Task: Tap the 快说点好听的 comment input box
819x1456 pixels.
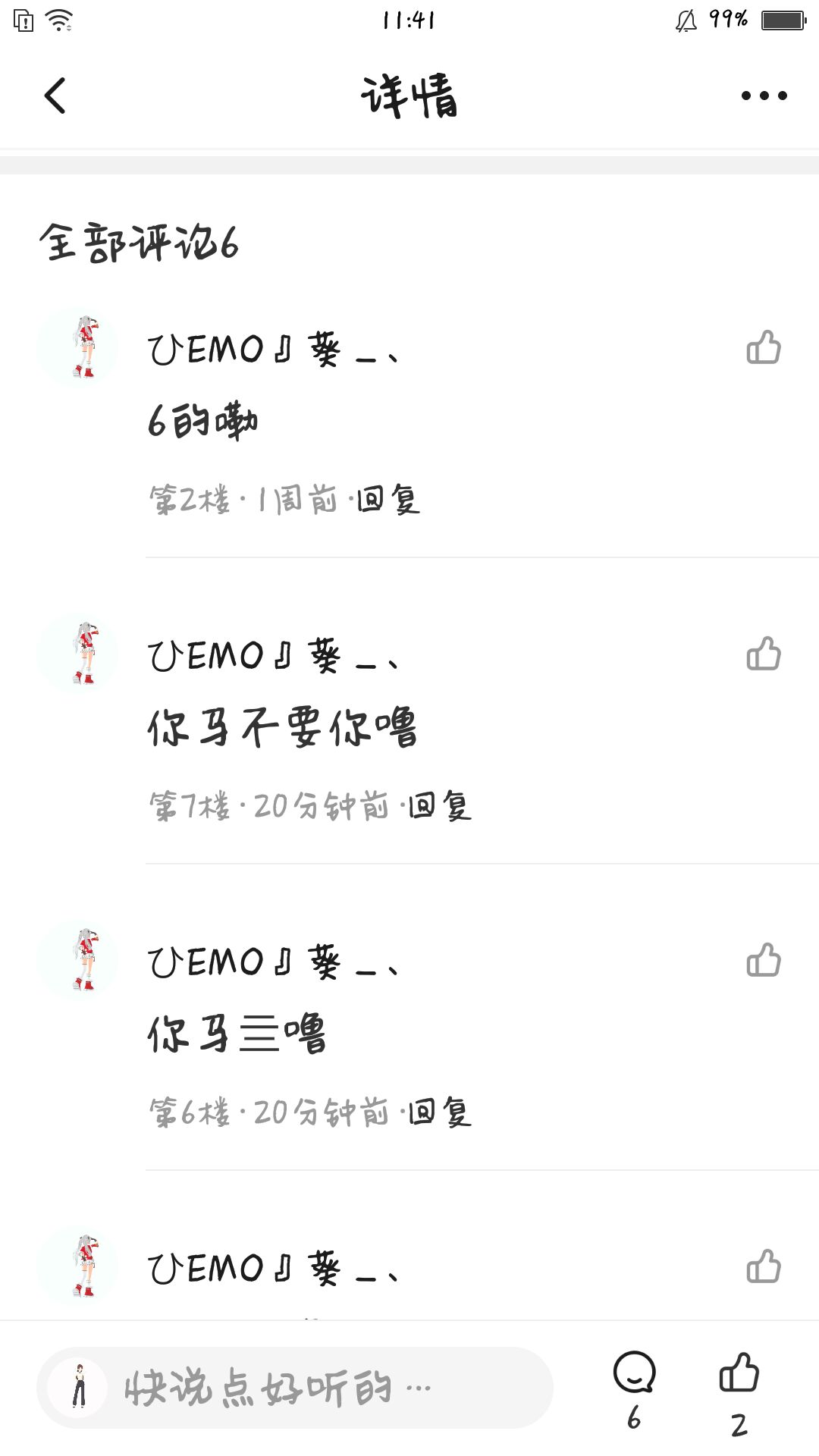Action: coord(296,1388)
